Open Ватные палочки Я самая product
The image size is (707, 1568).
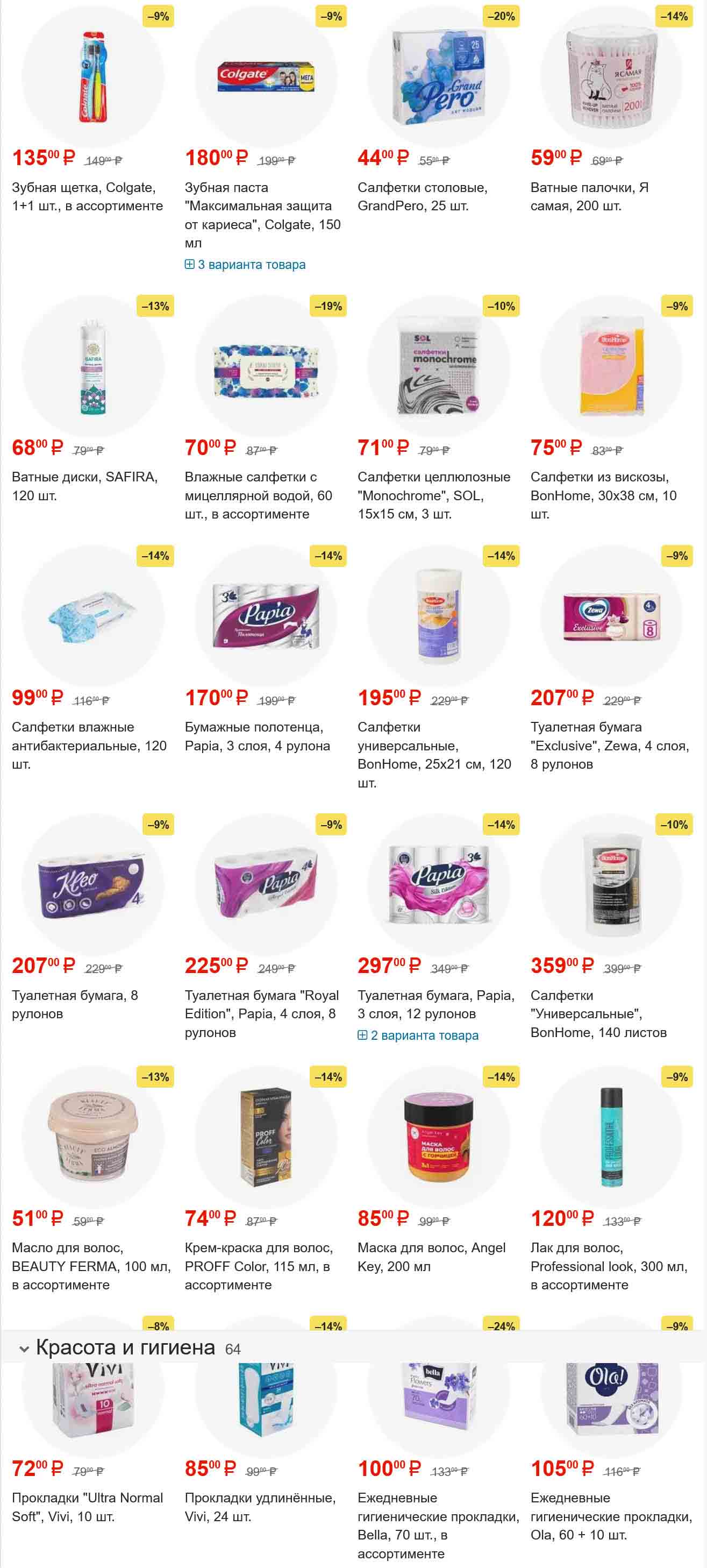[x=588, y=197]
